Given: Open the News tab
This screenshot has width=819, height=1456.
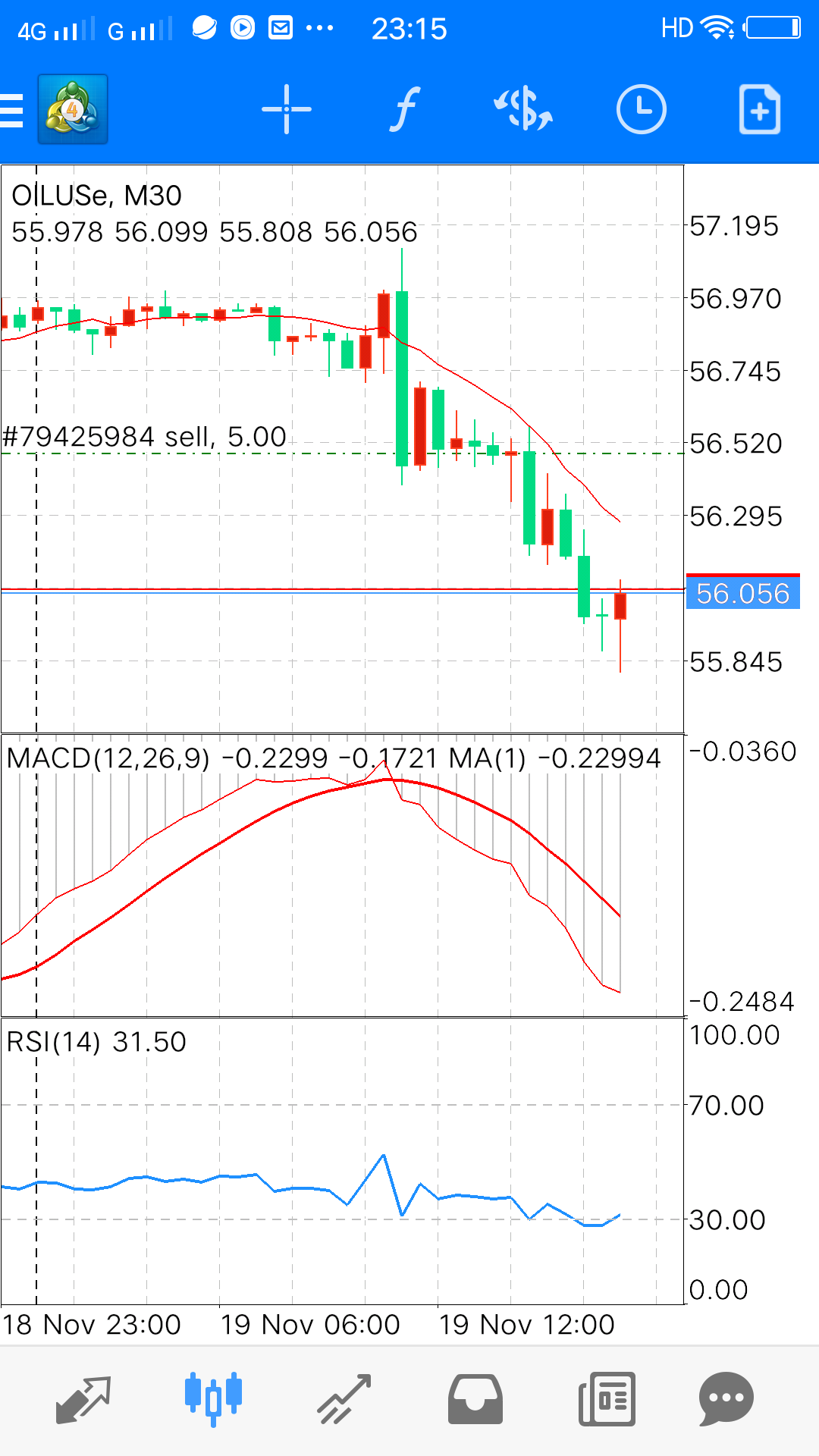Looking at the screenshot, I should [607, 1399].
